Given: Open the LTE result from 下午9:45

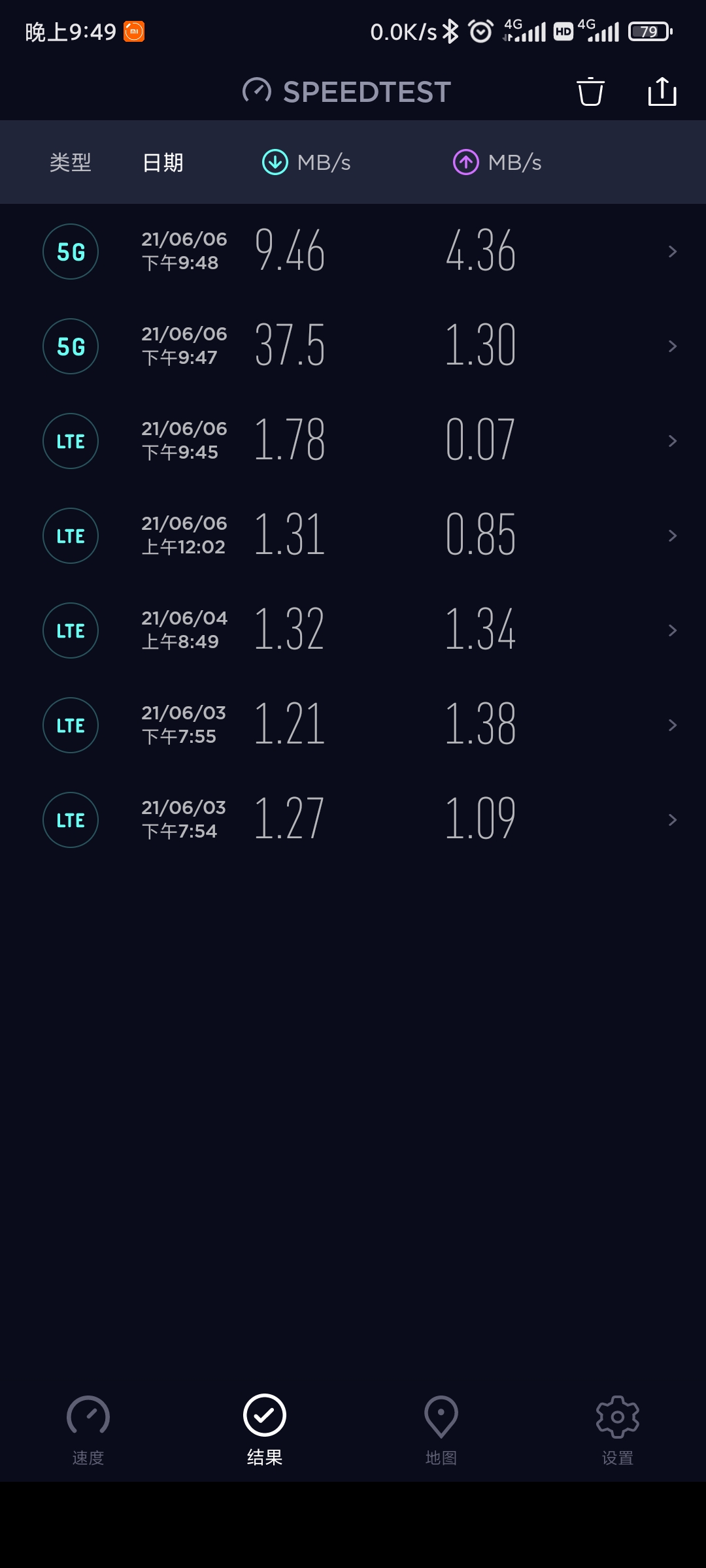Looking at the screenshot, I should pyautogui.click(x=353, y=441).
